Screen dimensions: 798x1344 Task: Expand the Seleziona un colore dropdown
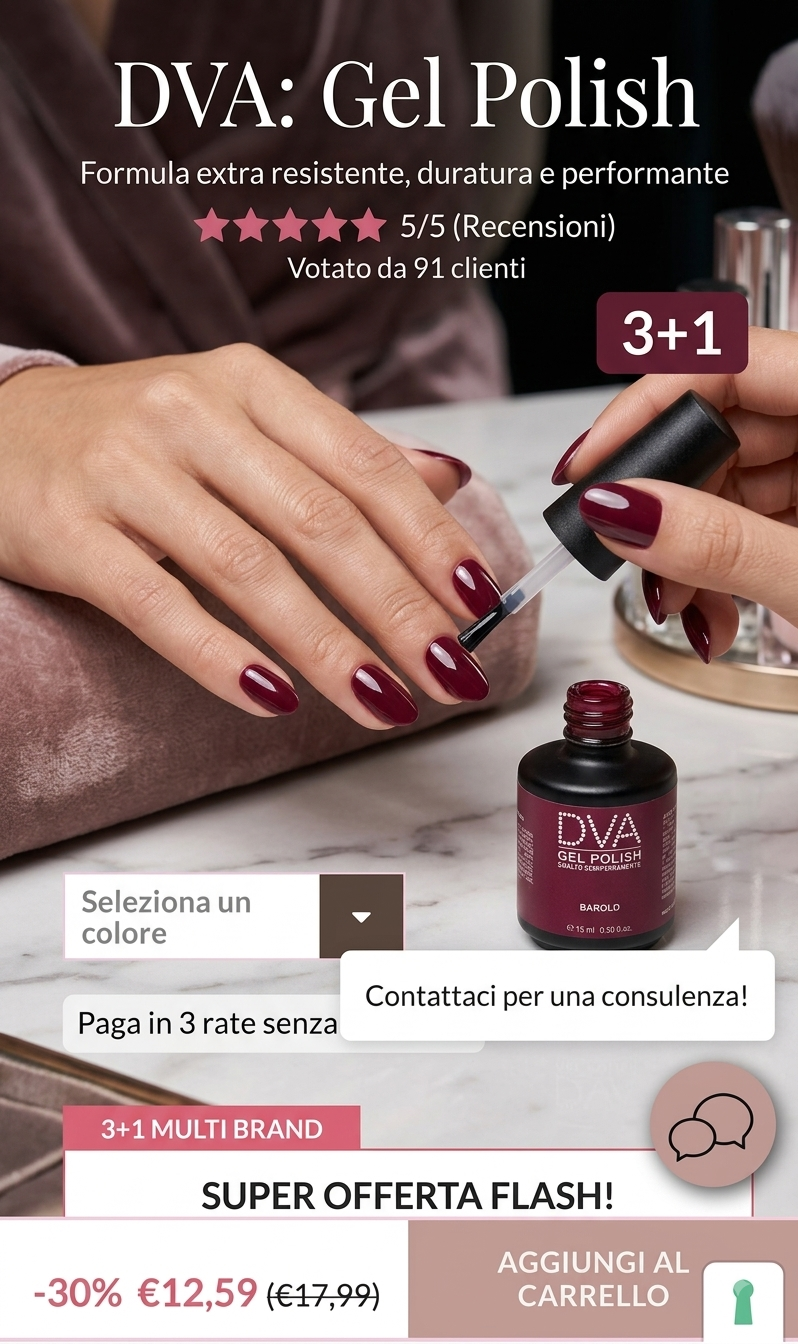tap(234, 917)
